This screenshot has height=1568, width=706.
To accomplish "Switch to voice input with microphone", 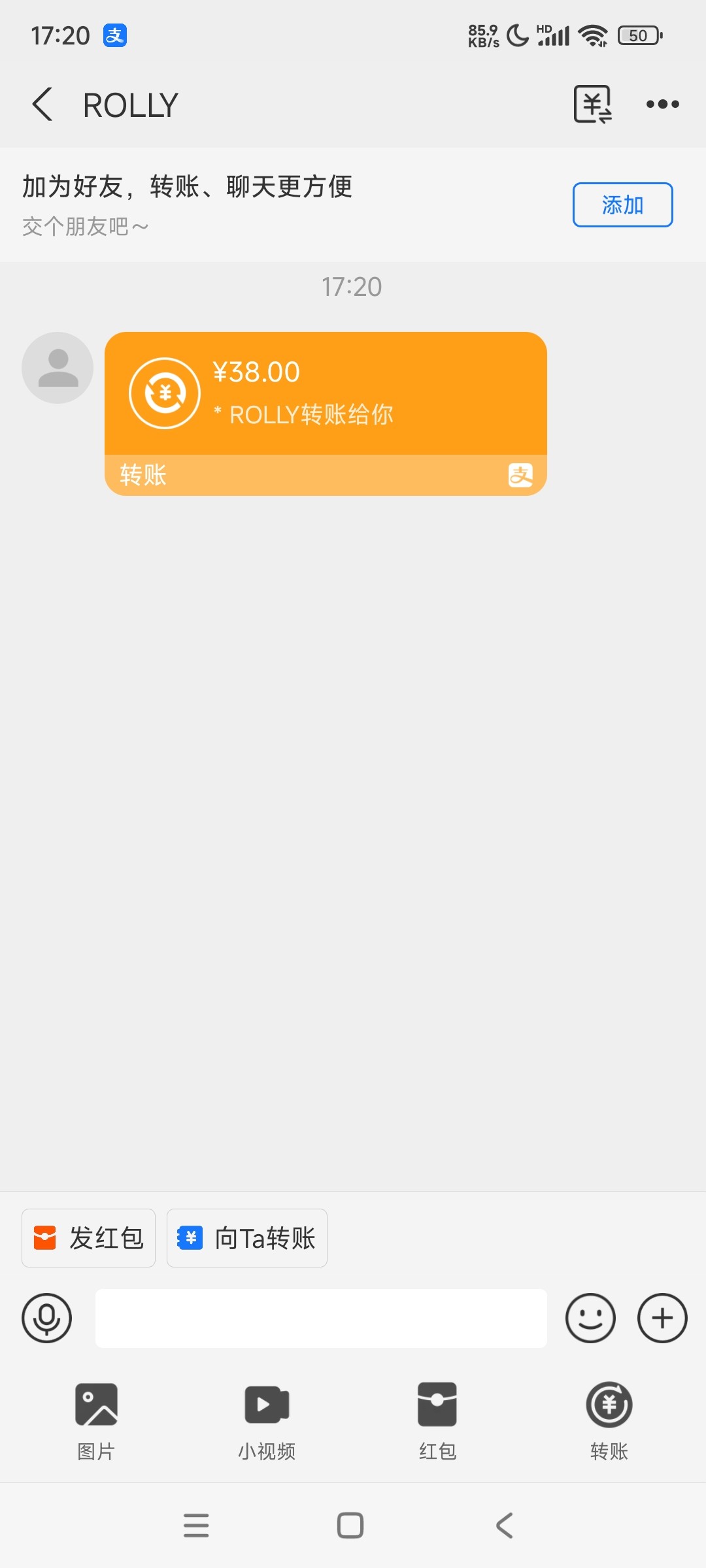I will coord(46,1318).
